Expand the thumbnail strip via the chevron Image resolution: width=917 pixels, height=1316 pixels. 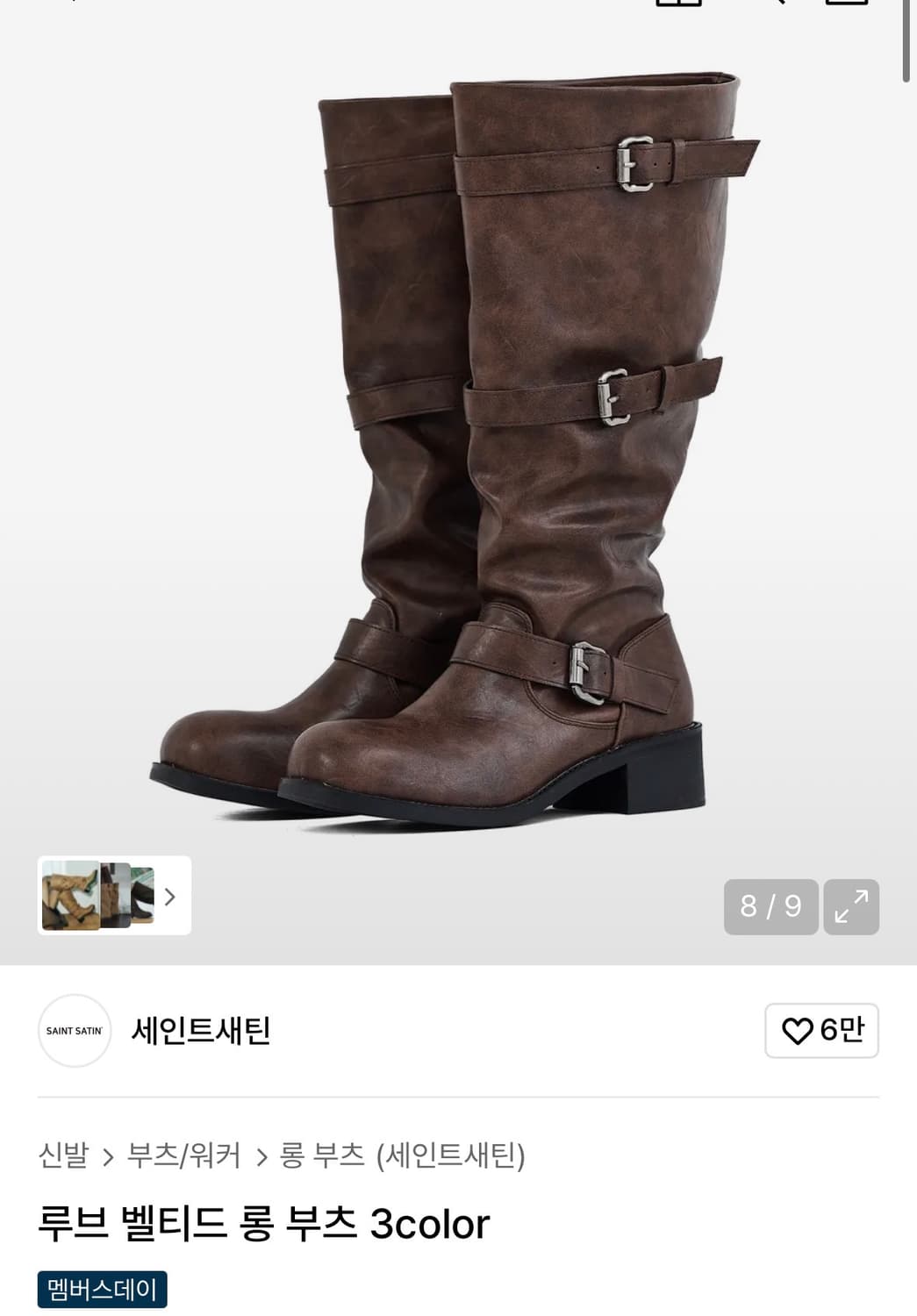[x=168, y=896]
